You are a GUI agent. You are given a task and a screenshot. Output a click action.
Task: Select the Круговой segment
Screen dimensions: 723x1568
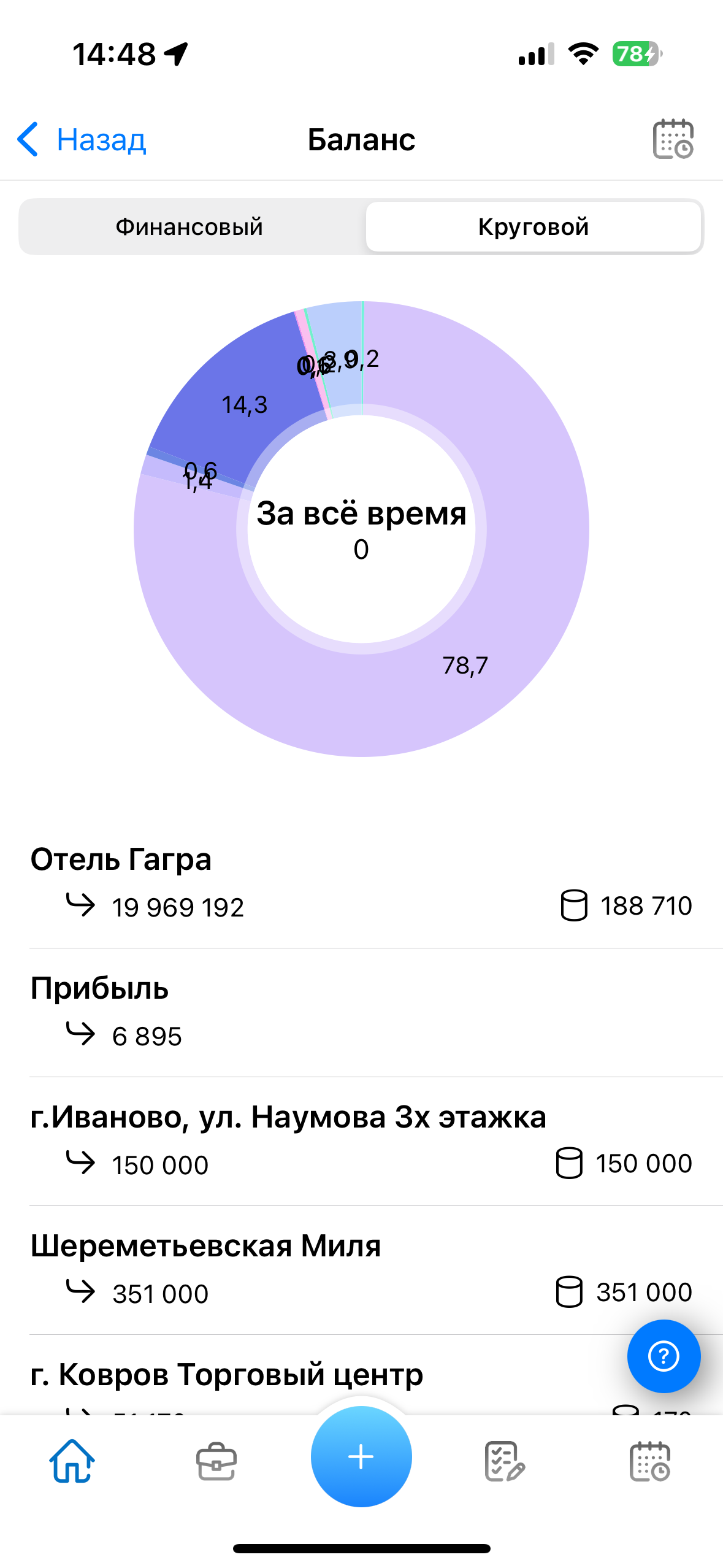tap(533, 227)
